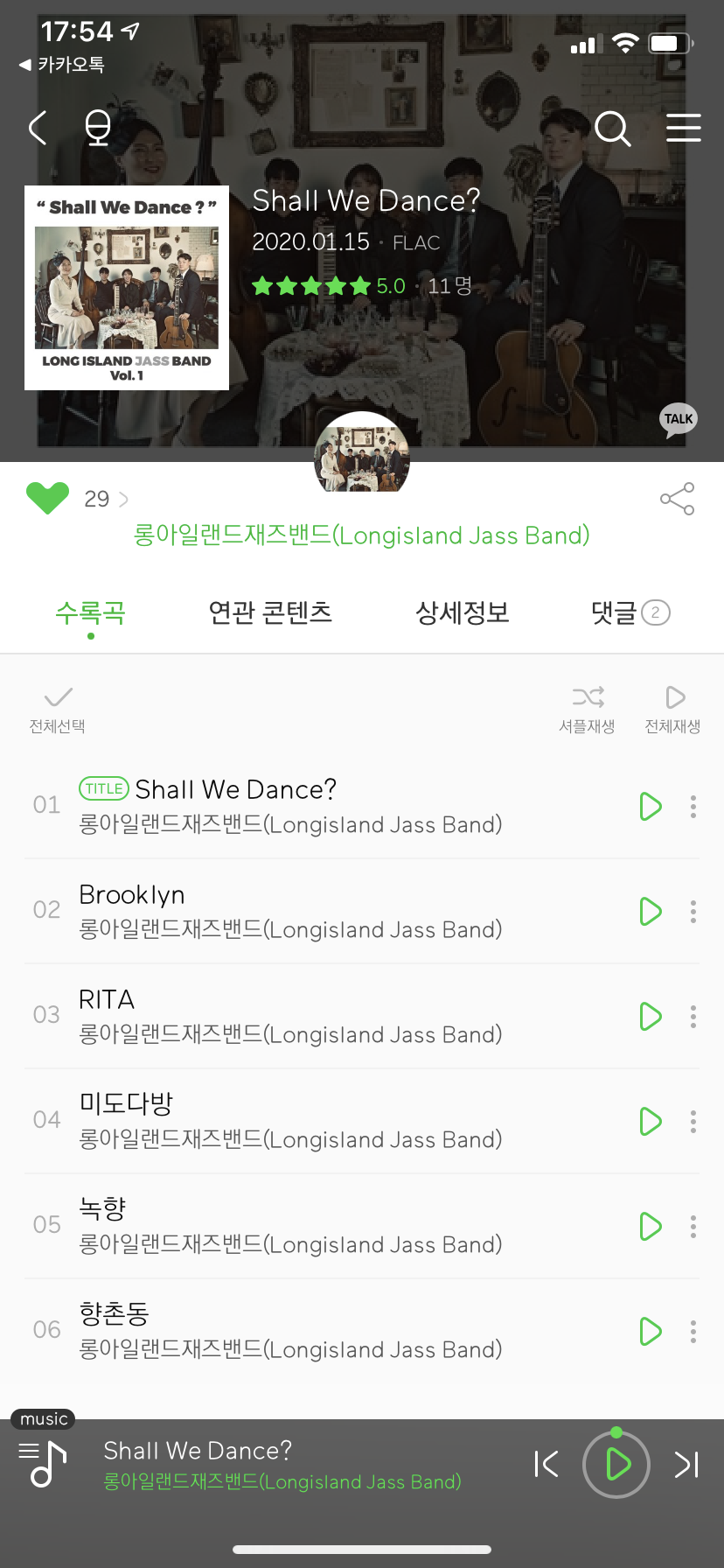The image size is (724, 1568).
Task: Go back using the top-left arrow
Action: point(38,129)
